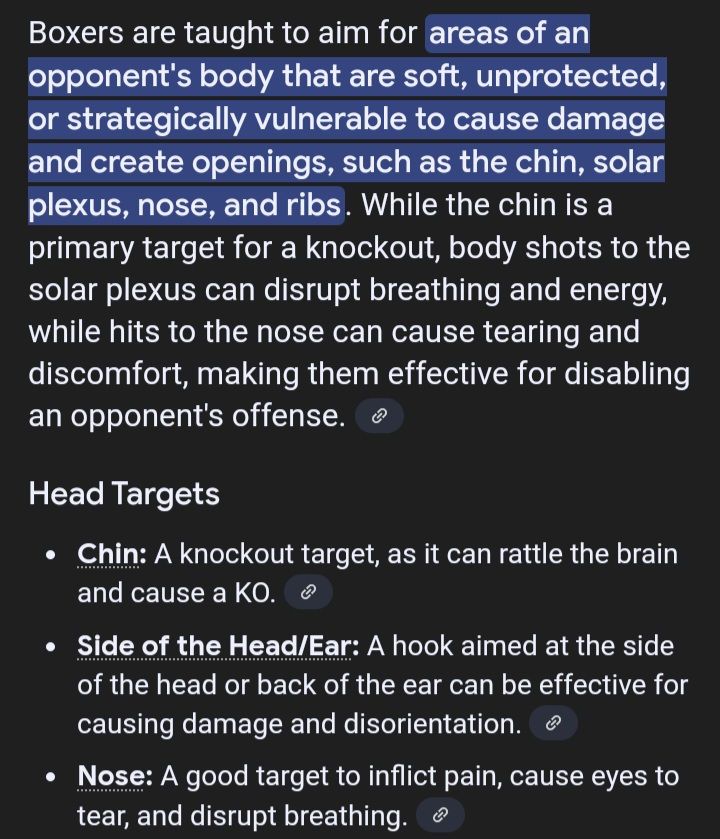Open source link after the intro paragraph
The image size is (720, 839).
click(x=380, y=417)
